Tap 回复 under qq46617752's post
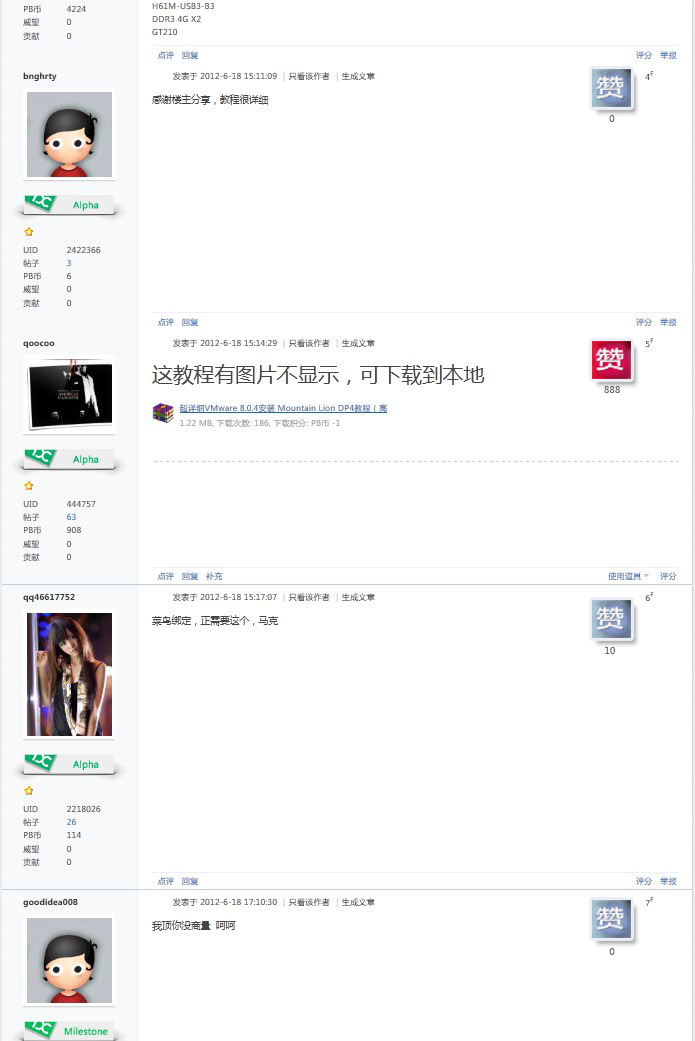 point(190,881)
